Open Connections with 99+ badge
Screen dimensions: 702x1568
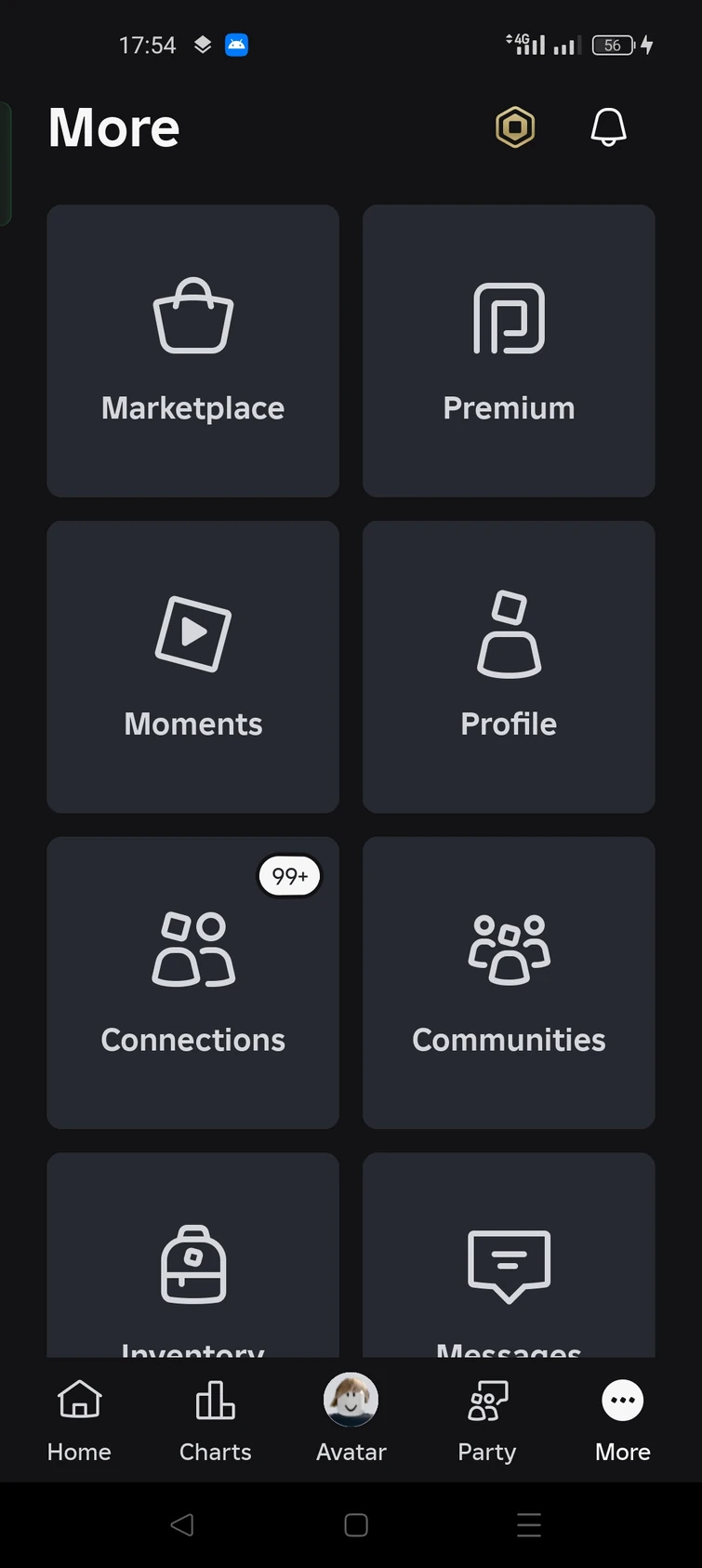pos(193,983)
